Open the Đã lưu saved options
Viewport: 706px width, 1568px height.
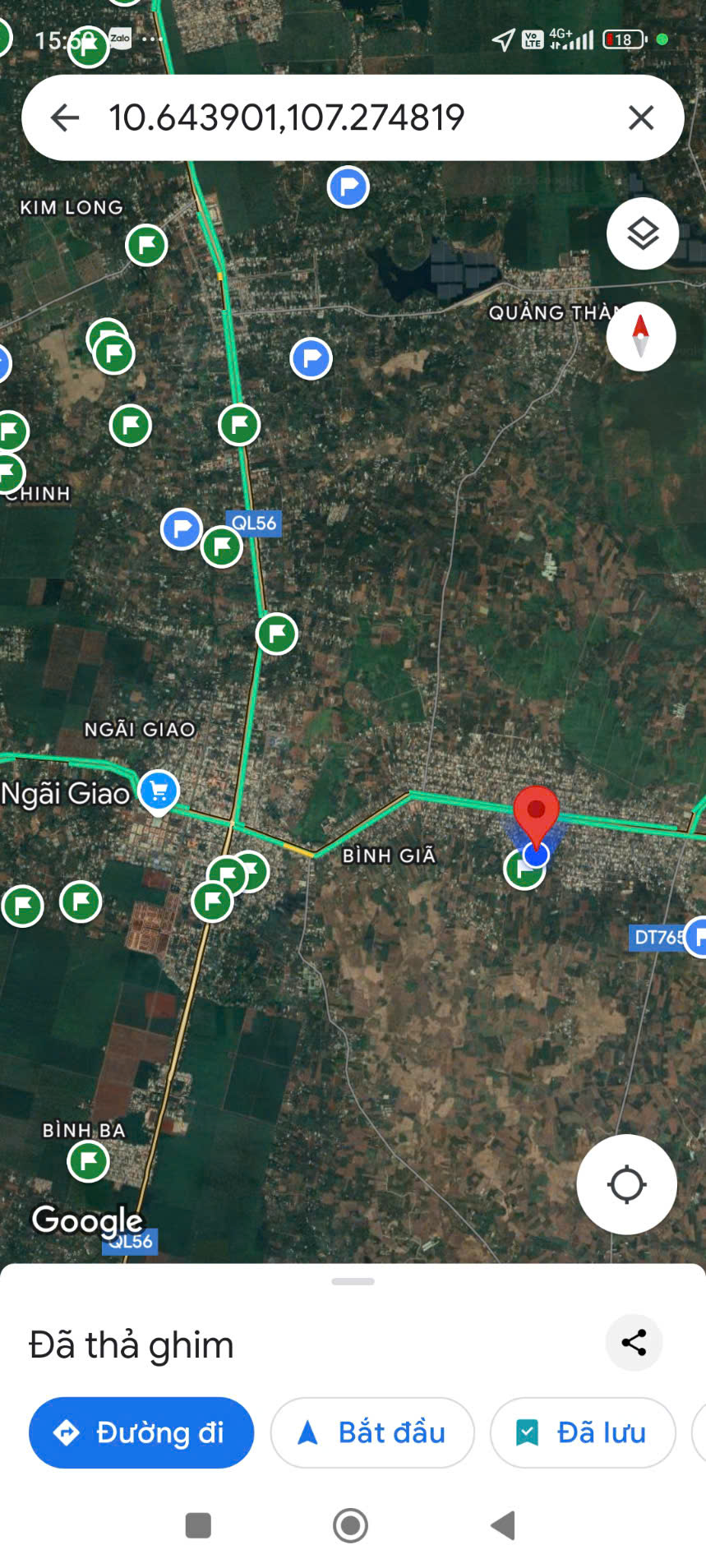tap(583, 1432)
